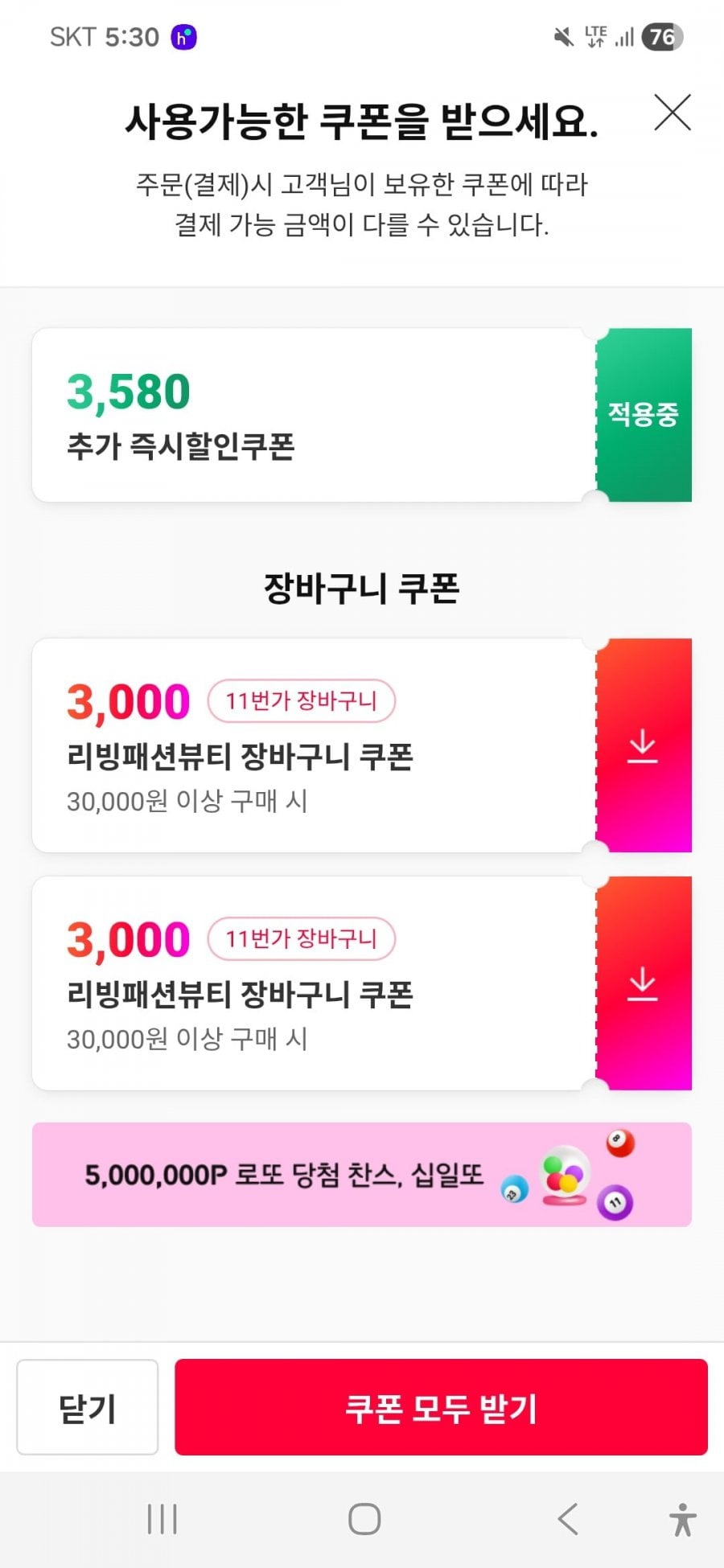
Task: Go back using the system back button
Action: tap(567, 1519)
